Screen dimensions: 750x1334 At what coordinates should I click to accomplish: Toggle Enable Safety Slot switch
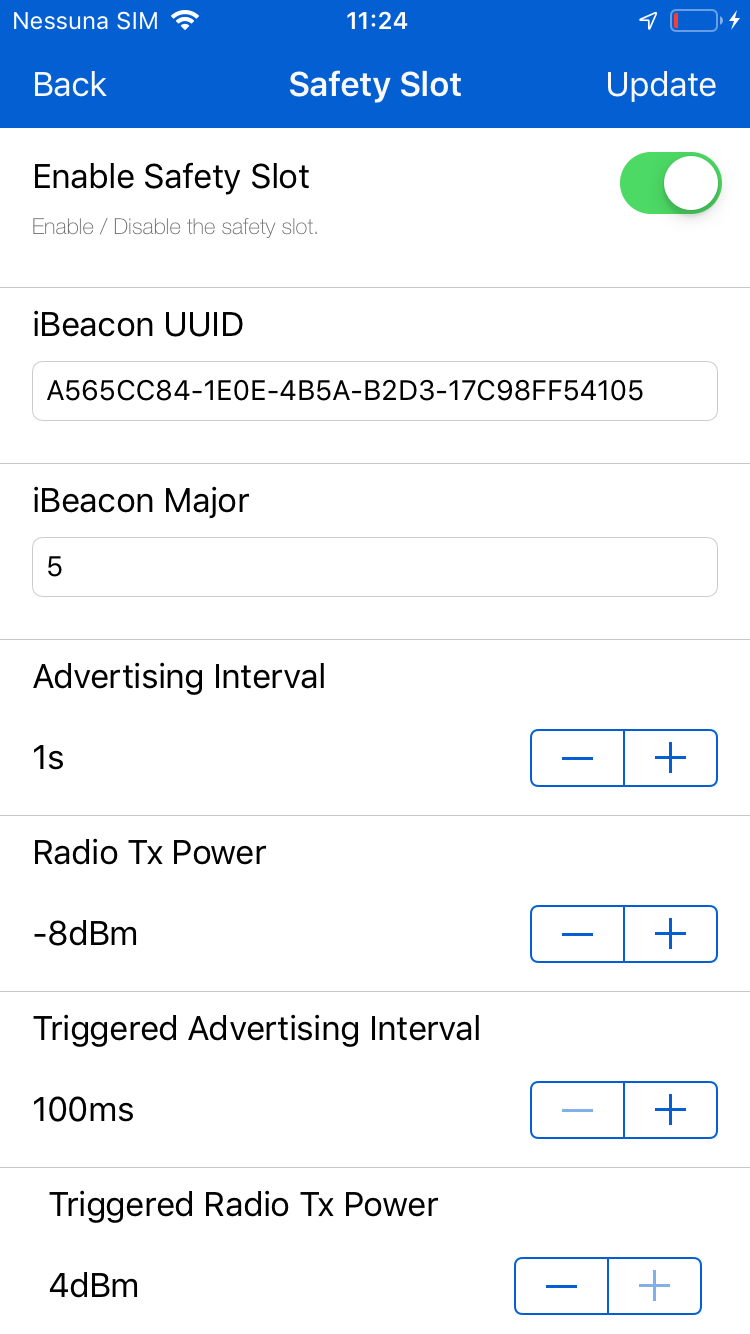click(x=670, y=183)
